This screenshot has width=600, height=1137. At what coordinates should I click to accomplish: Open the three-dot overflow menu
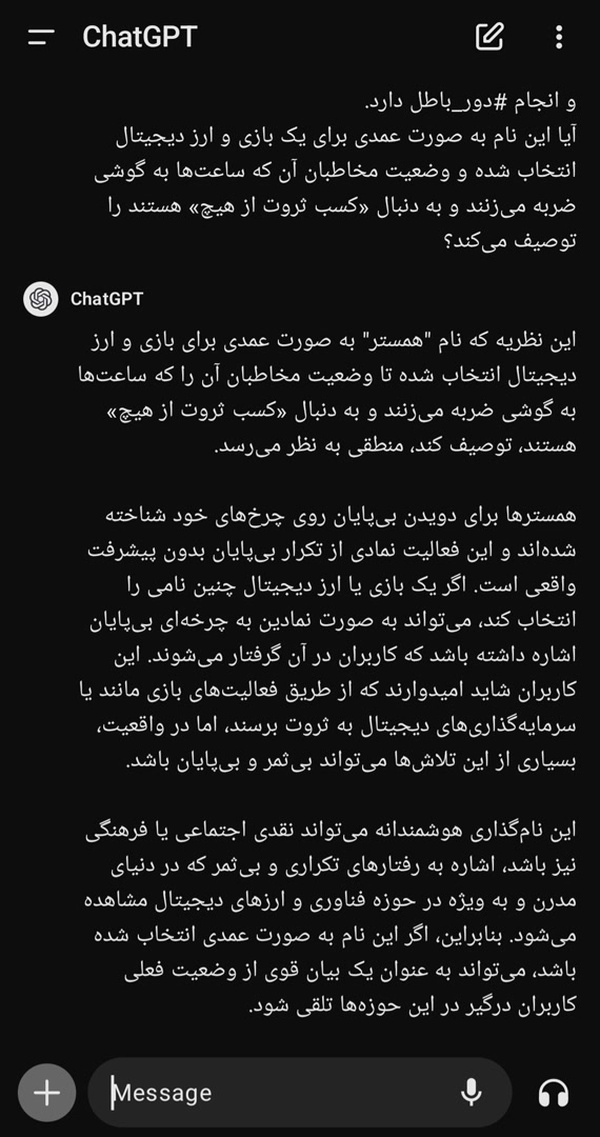tap(558, 37)
